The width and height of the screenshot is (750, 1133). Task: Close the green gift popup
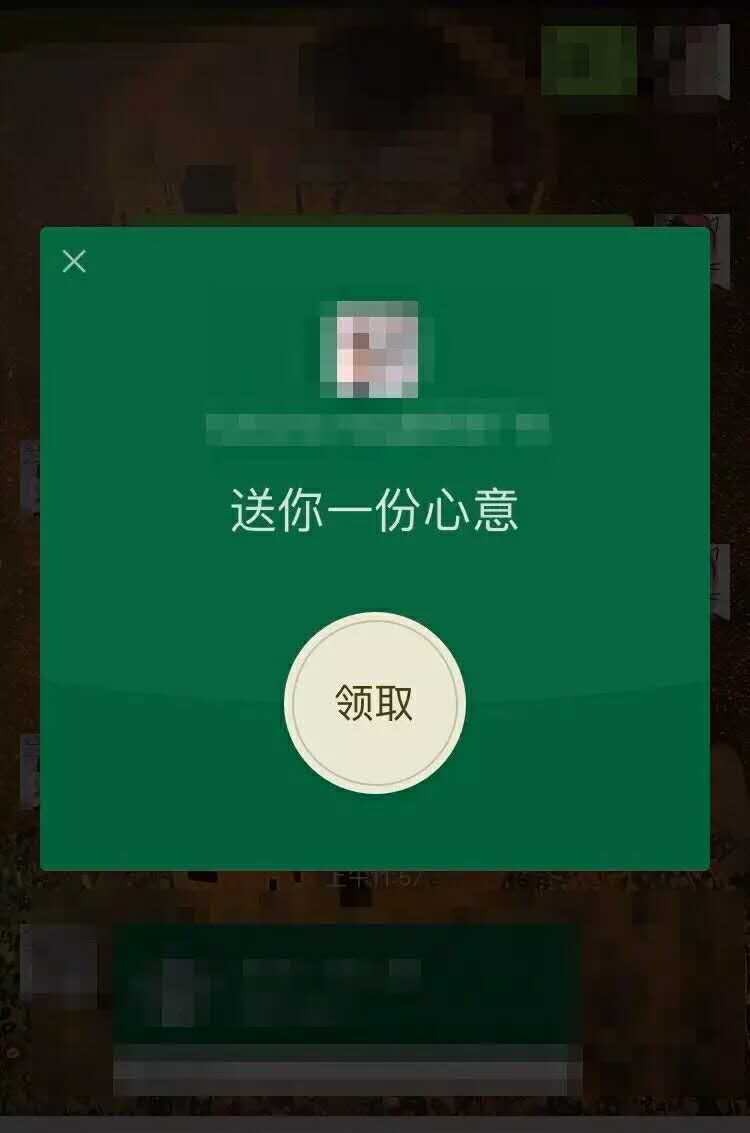click(74, 262)
